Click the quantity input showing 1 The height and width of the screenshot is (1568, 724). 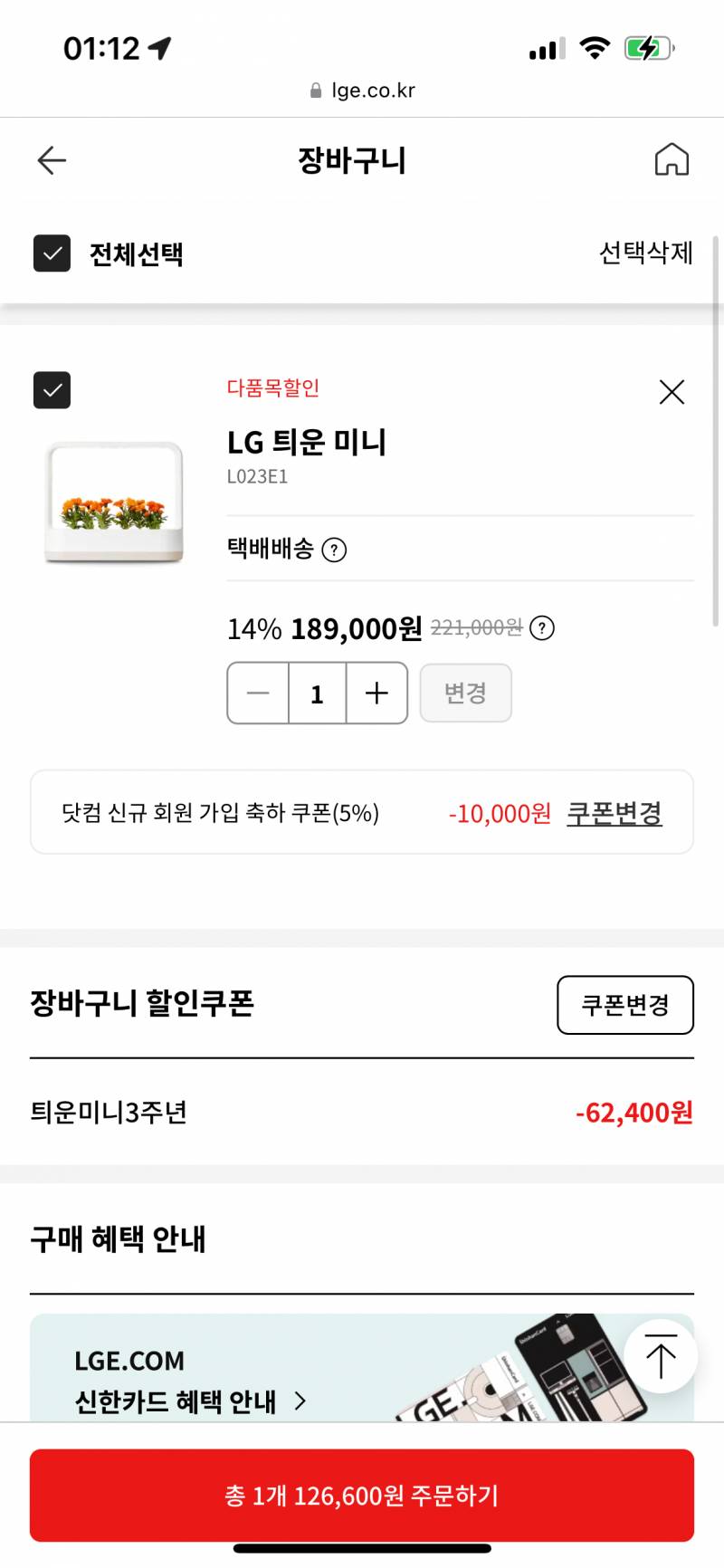pyautogui.click(x=317, y=693)
